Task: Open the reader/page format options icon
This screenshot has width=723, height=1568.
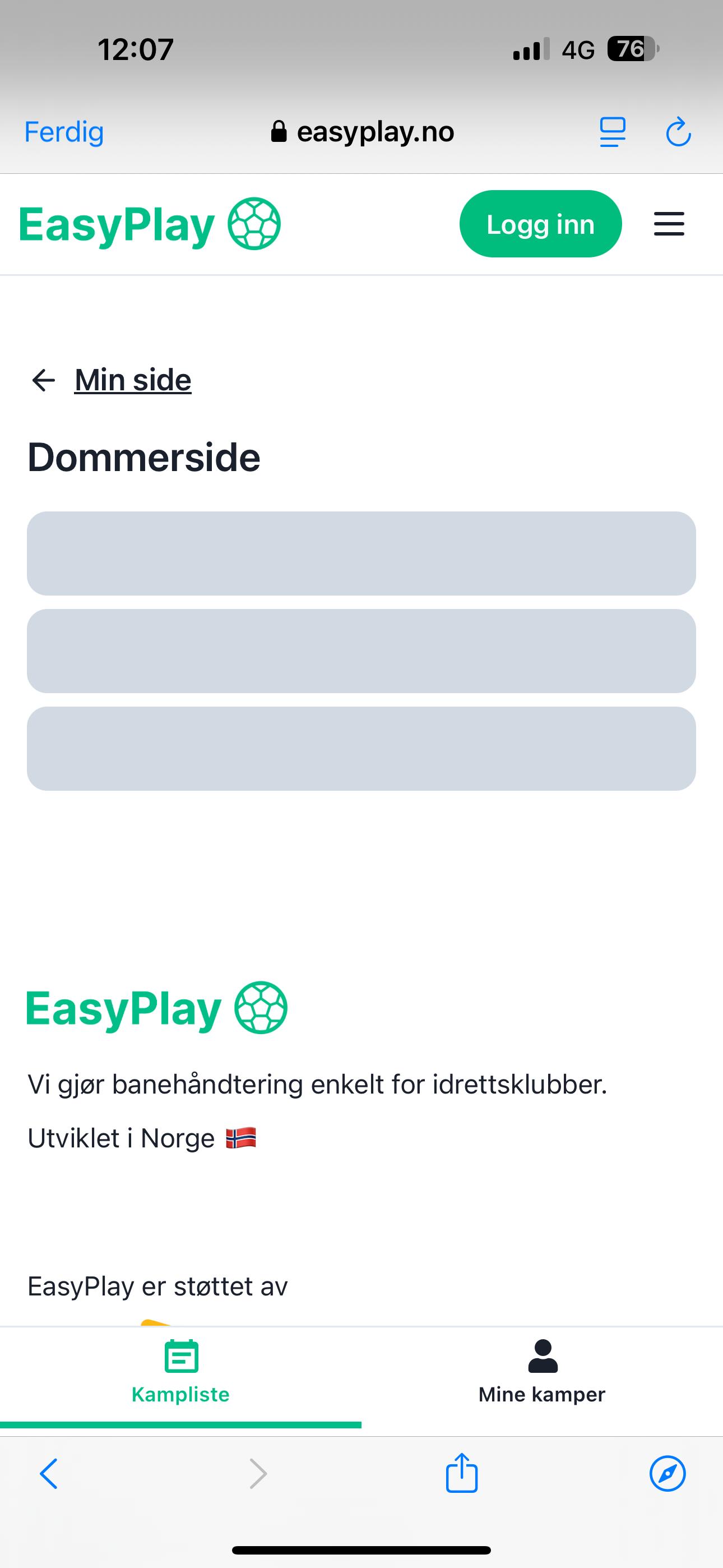Action: click(x=612, y=132)
